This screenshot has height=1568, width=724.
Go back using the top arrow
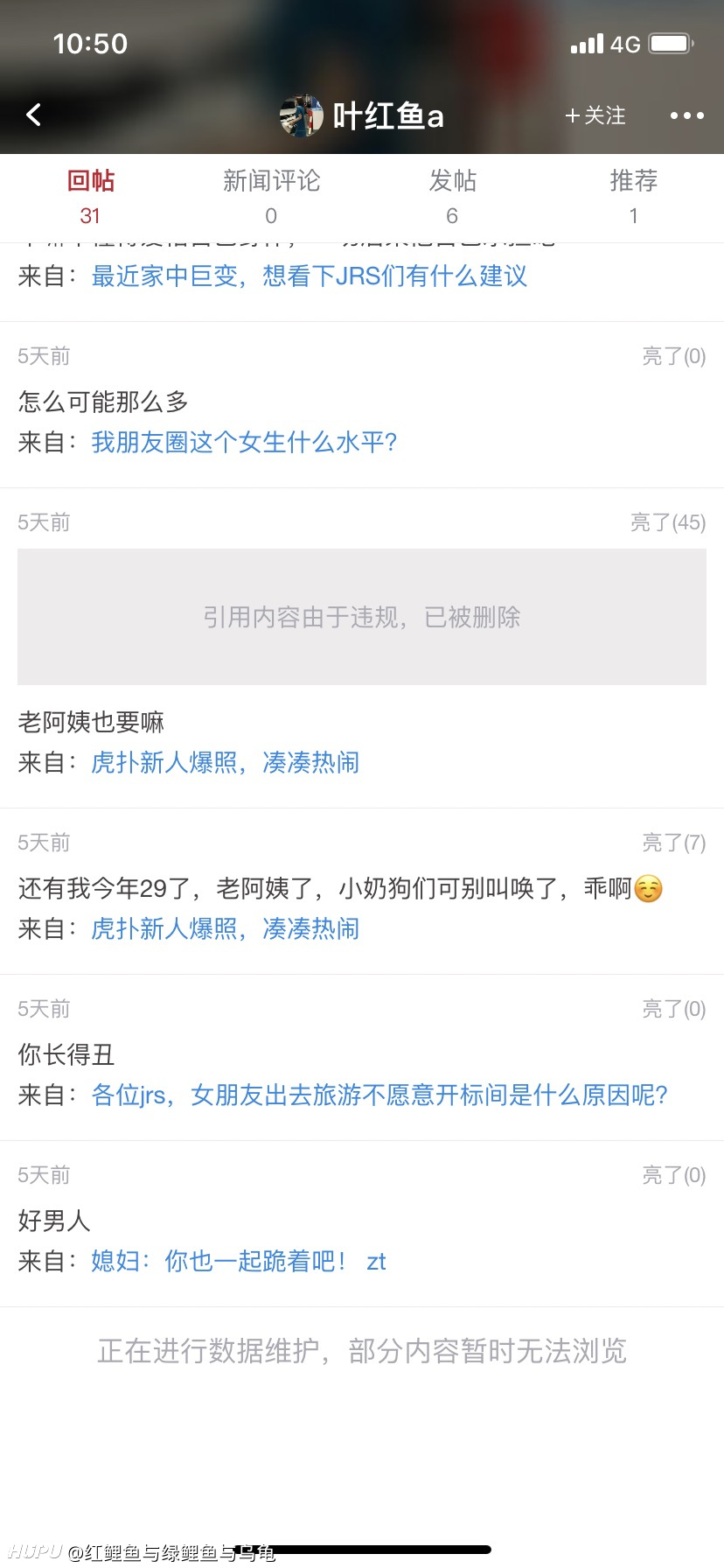pyautogui.click(x=34, y=115)
